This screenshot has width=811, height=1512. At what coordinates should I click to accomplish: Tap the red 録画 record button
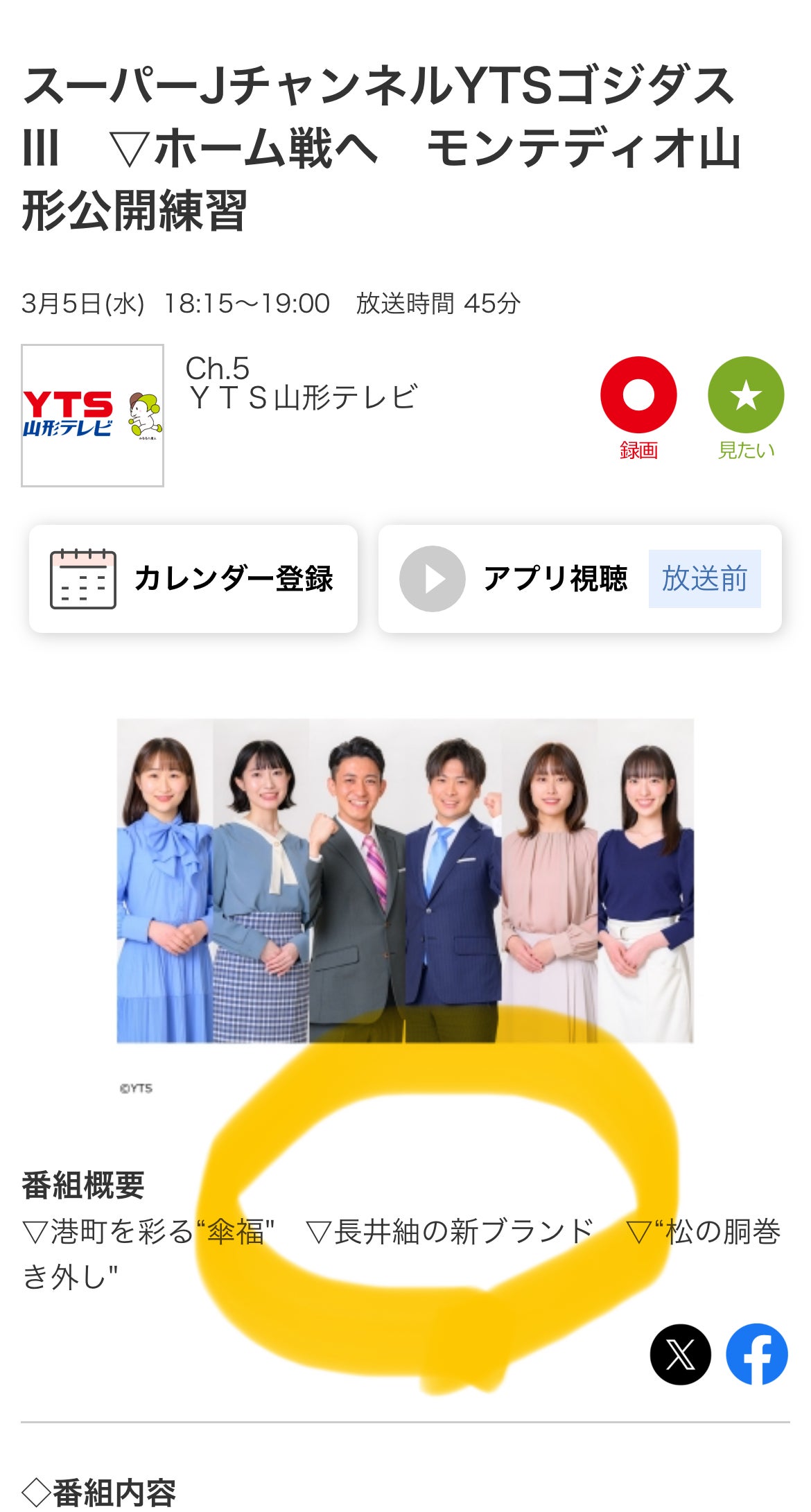click(x=638, y=395)
